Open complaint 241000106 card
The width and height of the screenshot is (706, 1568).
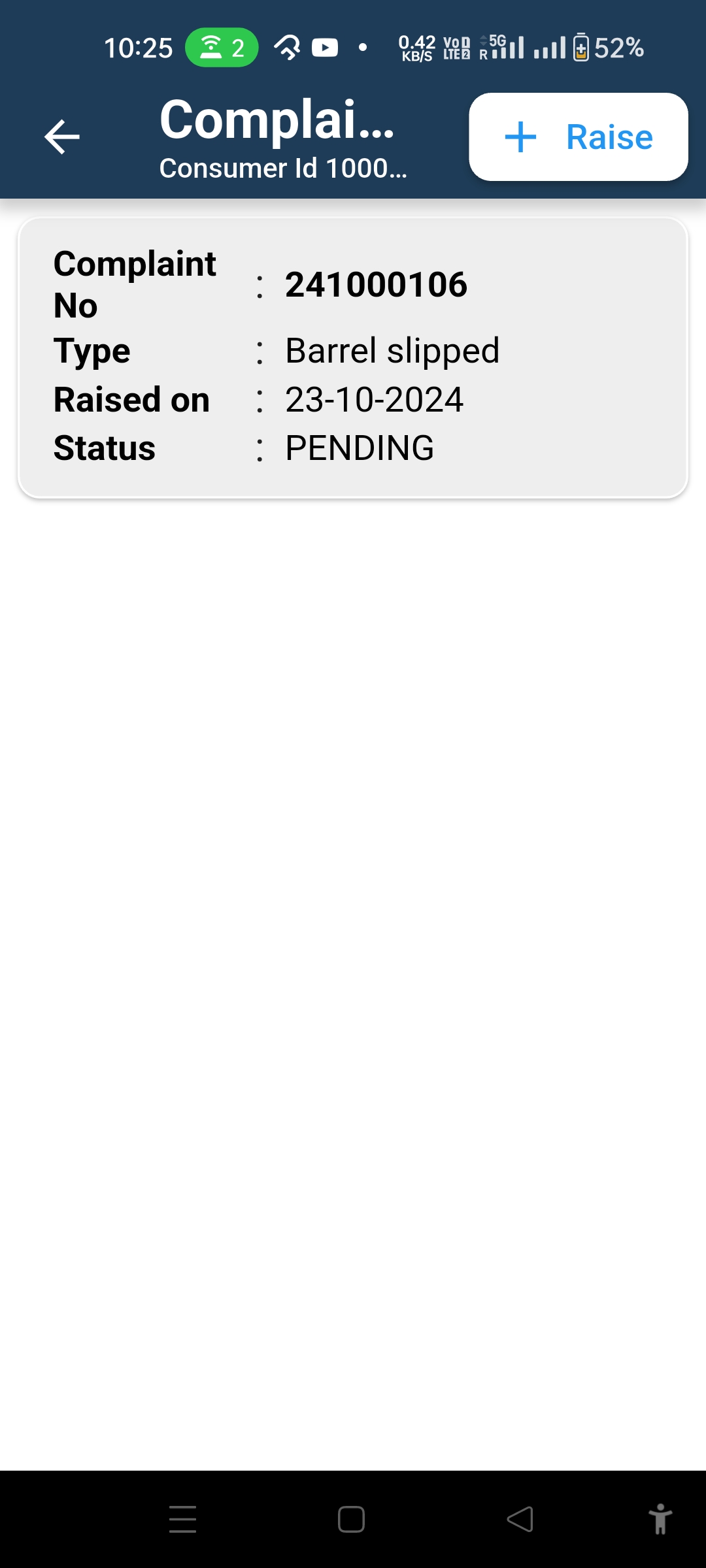[353, 357]
